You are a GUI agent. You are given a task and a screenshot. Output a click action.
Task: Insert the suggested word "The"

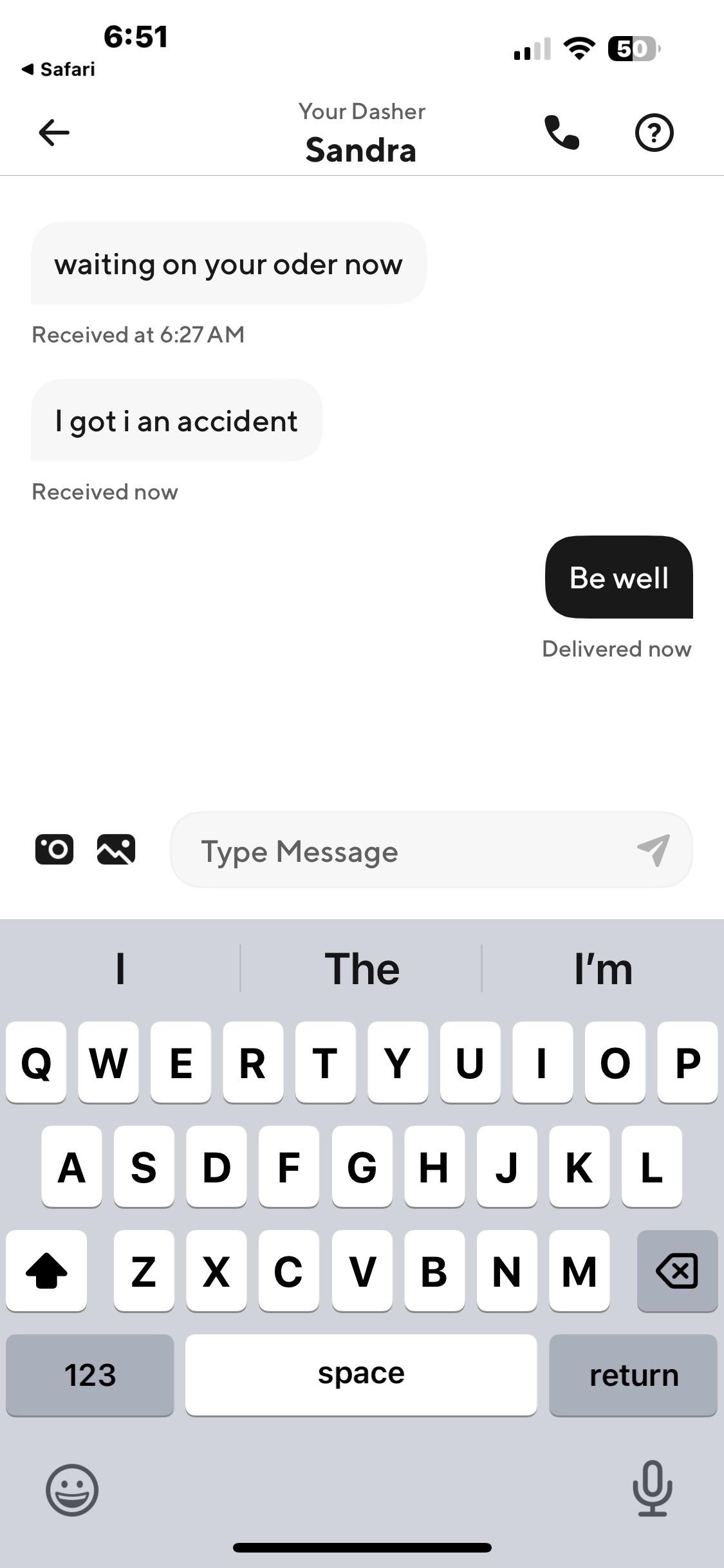pos(362,969)
